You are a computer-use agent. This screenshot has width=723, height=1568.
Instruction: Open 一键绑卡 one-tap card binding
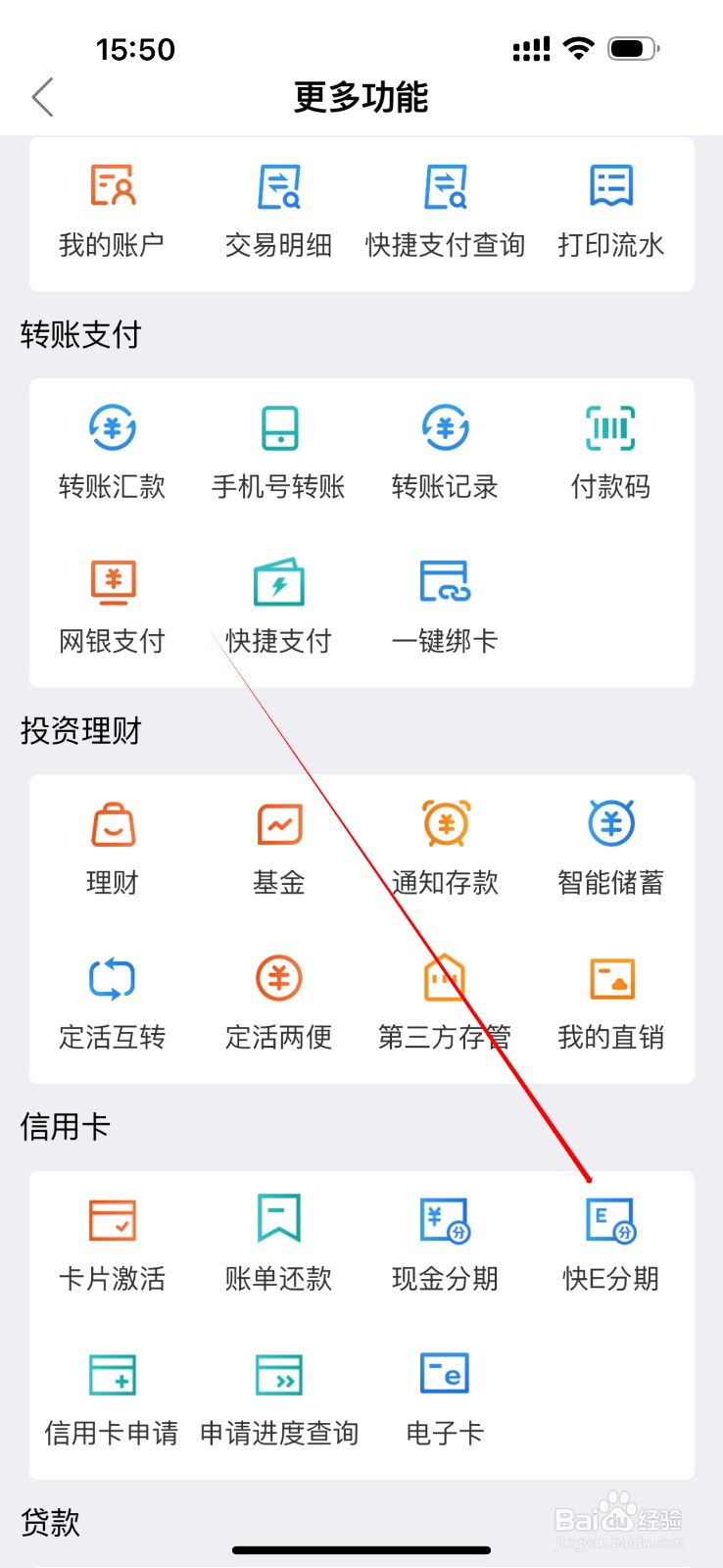(445, 606)
